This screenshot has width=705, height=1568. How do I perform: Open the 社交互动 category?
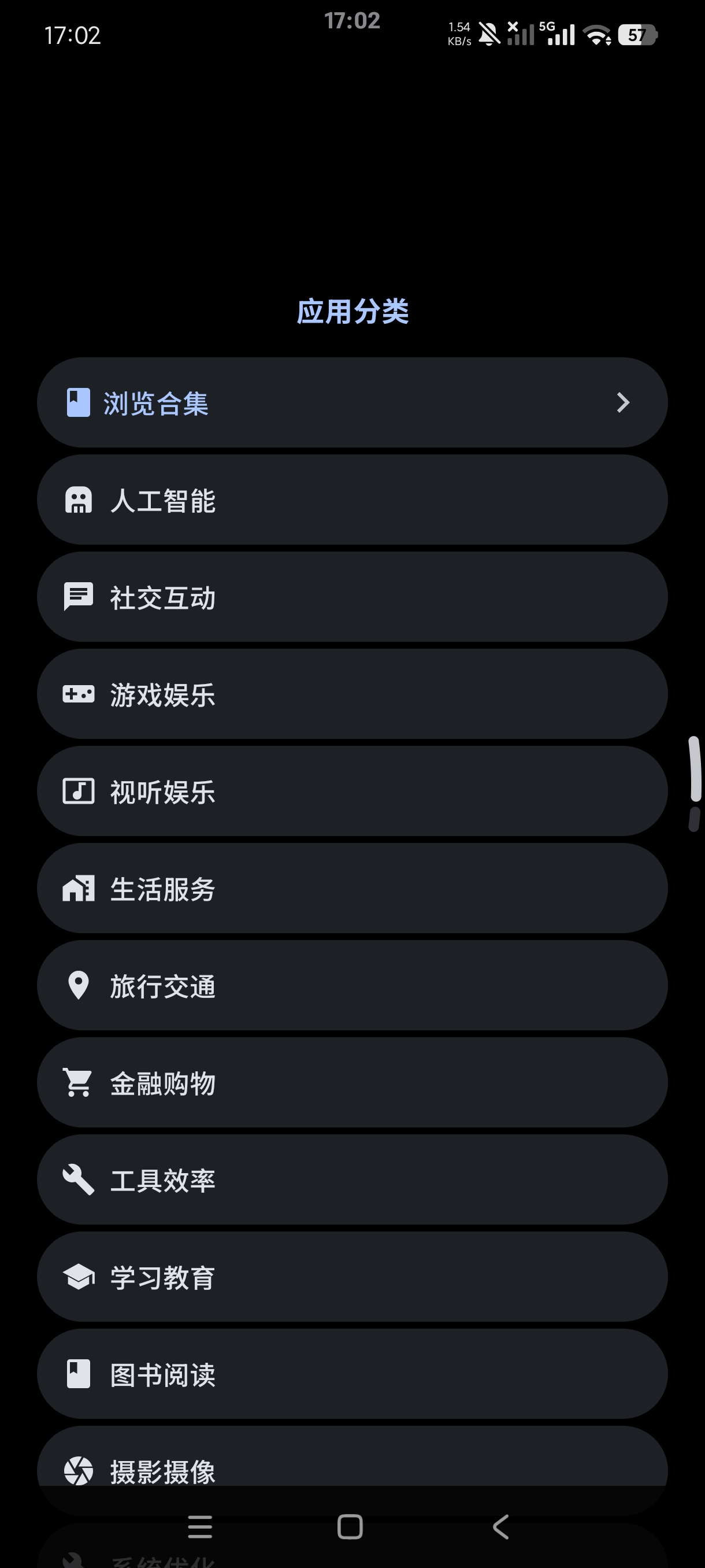tap(352, 597)
